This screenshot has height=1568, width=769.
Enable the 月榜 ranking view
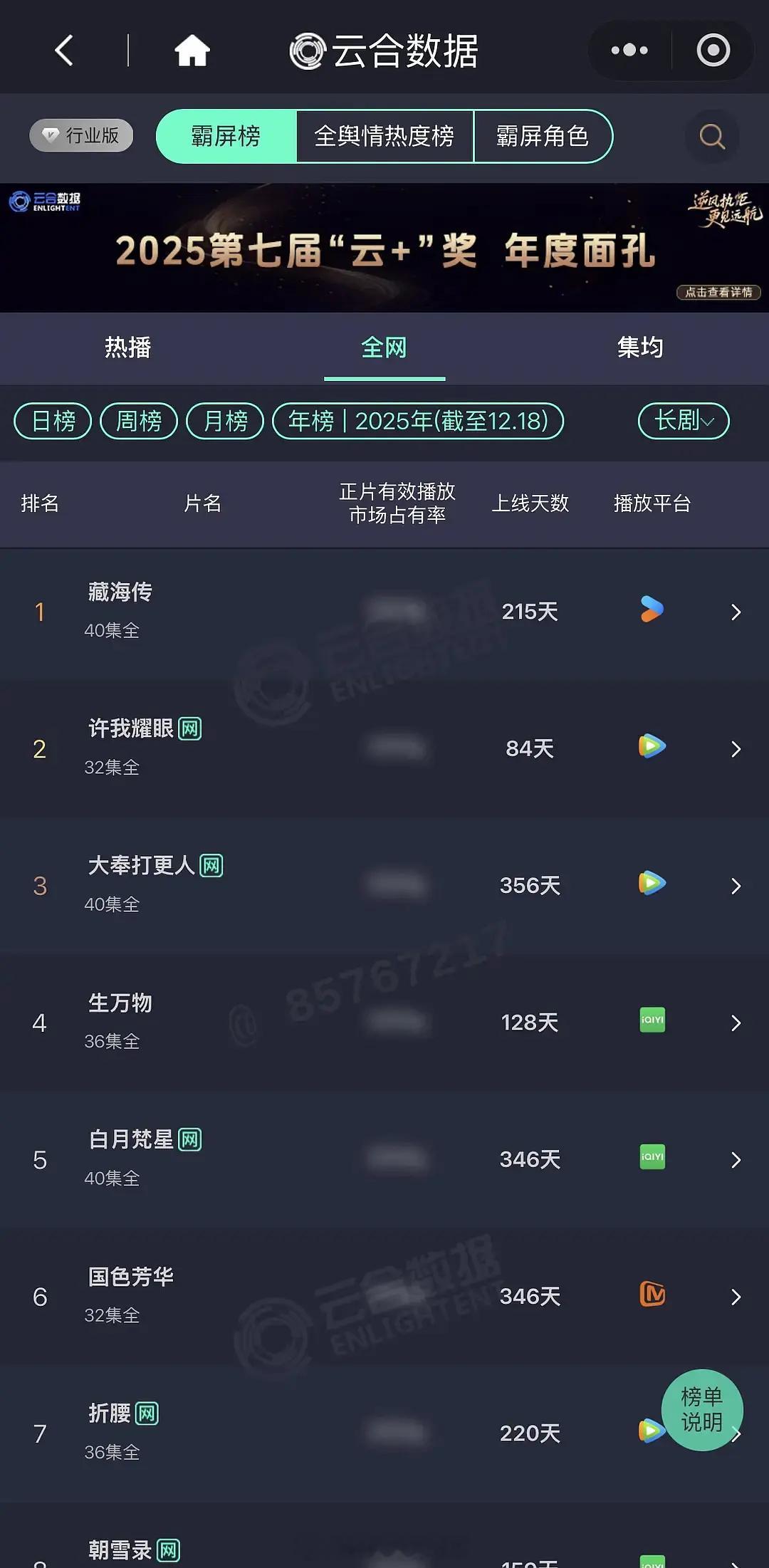coord(224,421)
